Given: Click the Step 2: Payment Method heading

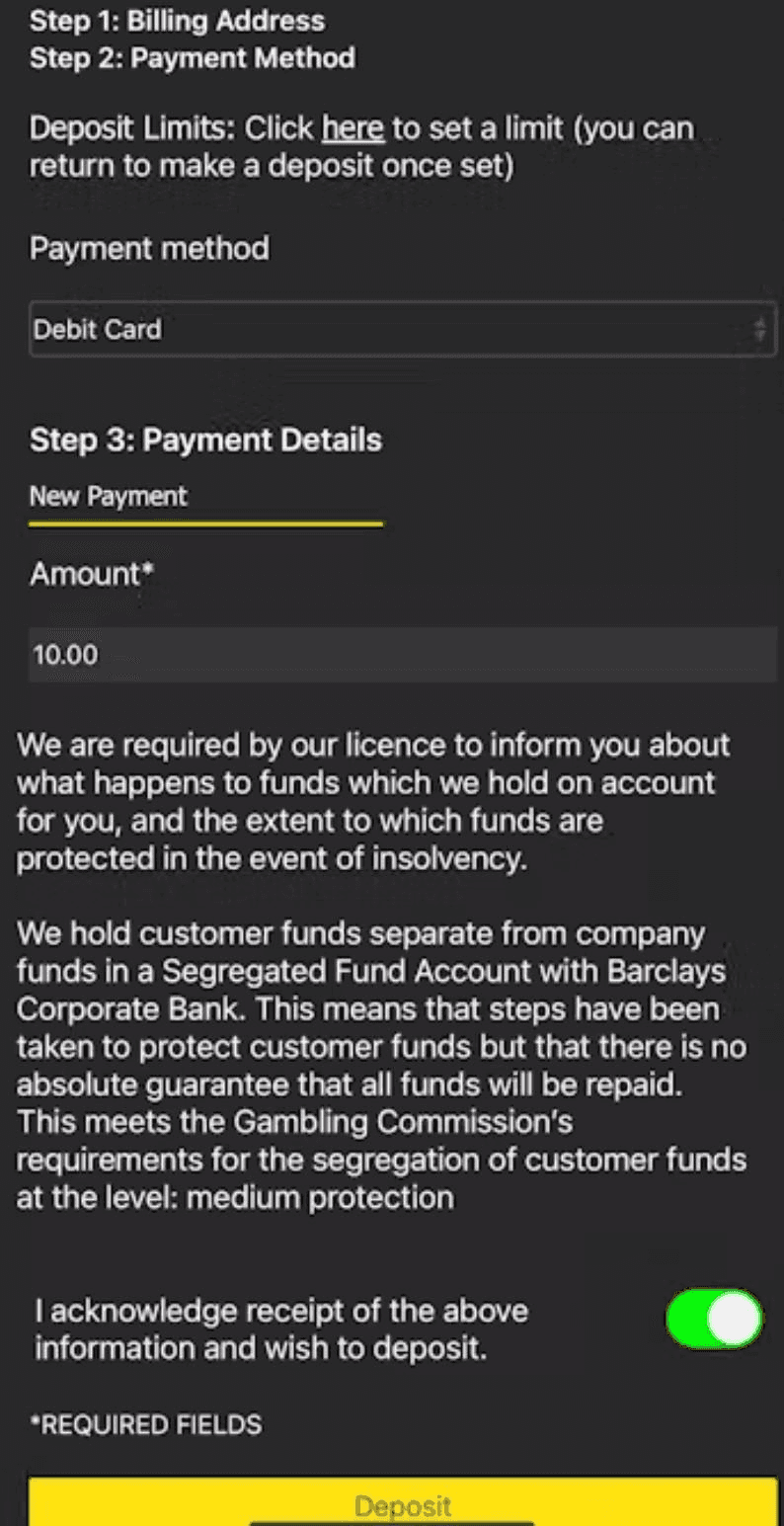Looking at the screenshot, I should coord(193,58).
